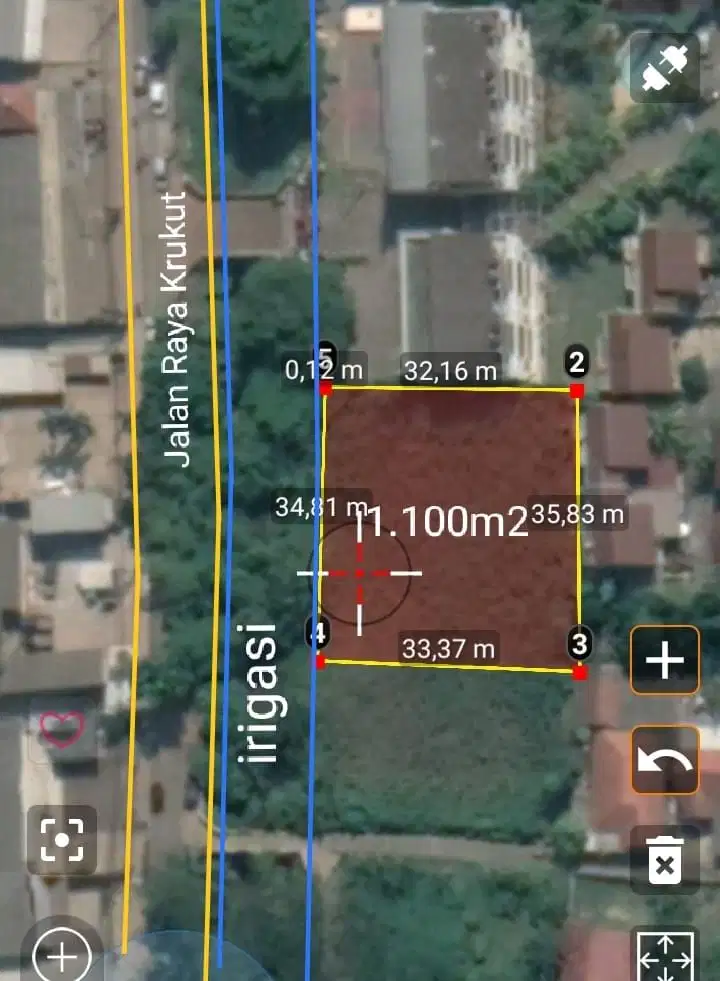
Task: Select vertex marker number 4
Action: (x=318, y=632)
